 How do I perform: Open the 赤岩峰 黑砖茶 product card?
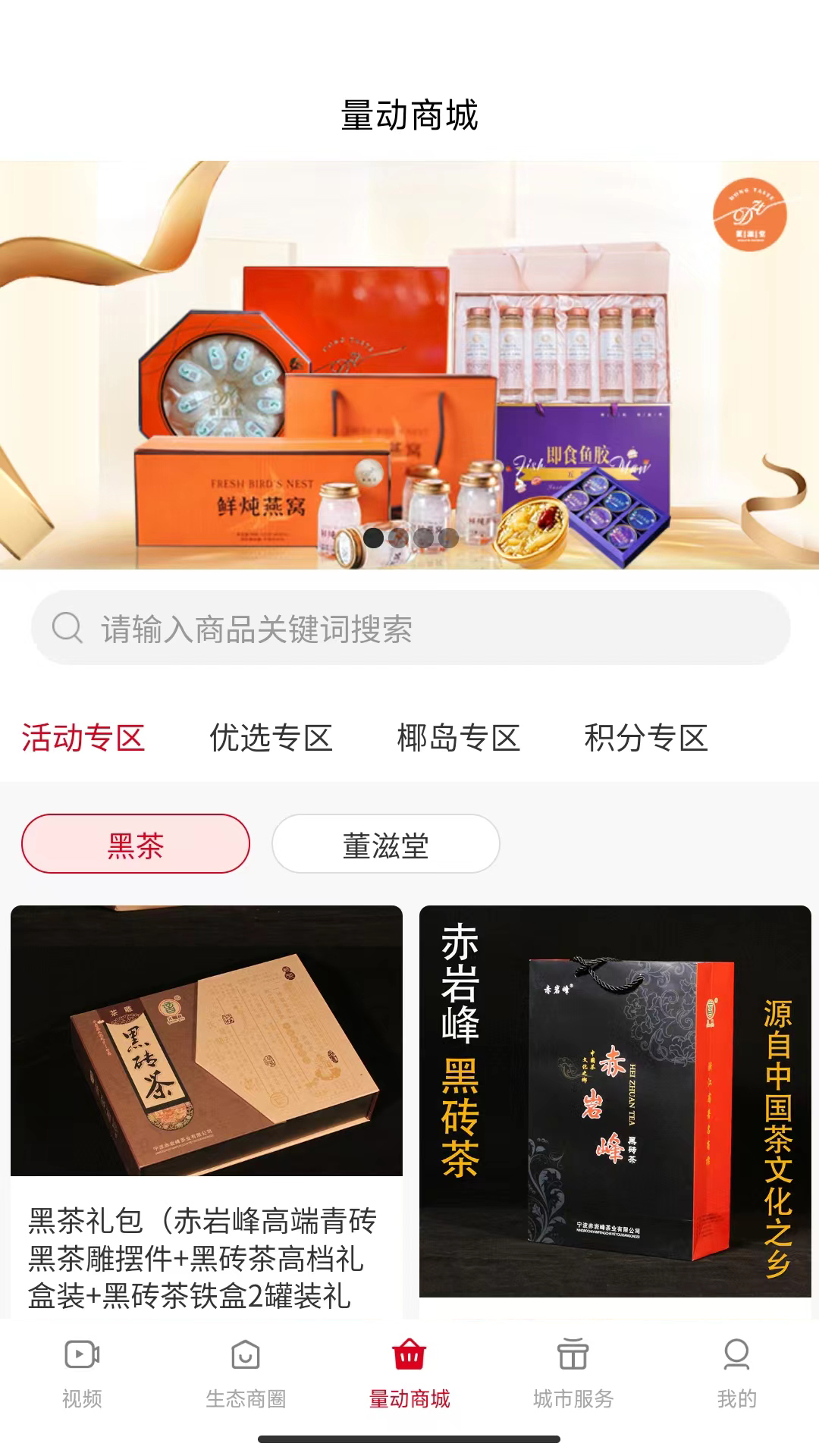[x=615, y=1100]
